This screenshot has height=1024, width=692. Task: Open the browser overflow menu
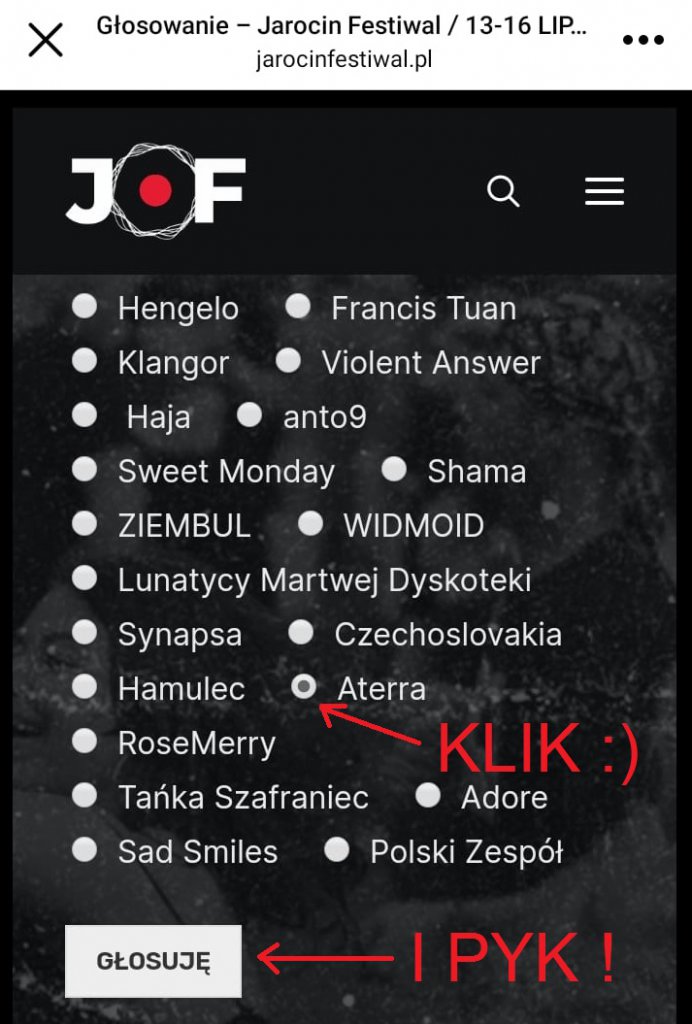(x=643, y=40)
